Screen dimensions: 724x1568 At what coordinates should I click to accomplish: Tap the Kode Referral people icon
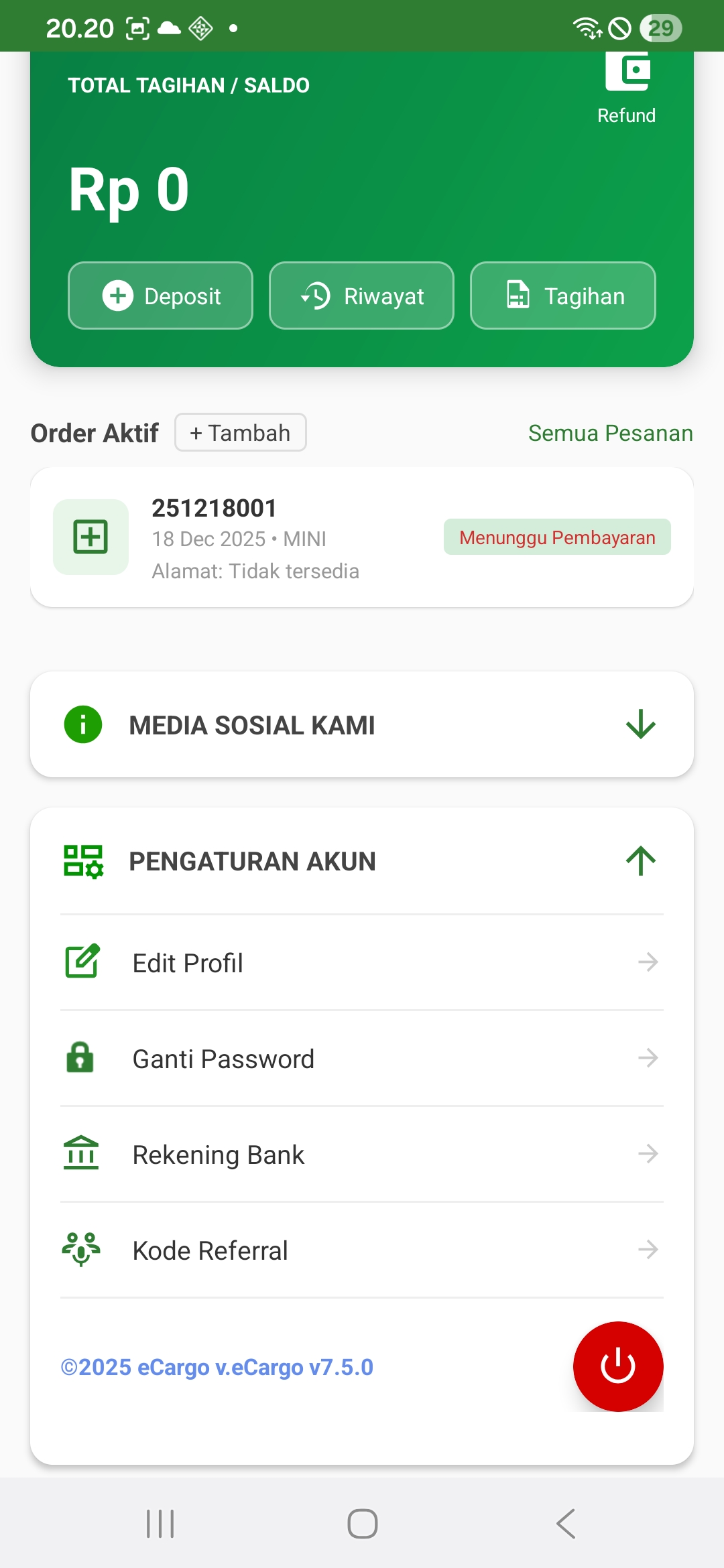coord(81,1249)
